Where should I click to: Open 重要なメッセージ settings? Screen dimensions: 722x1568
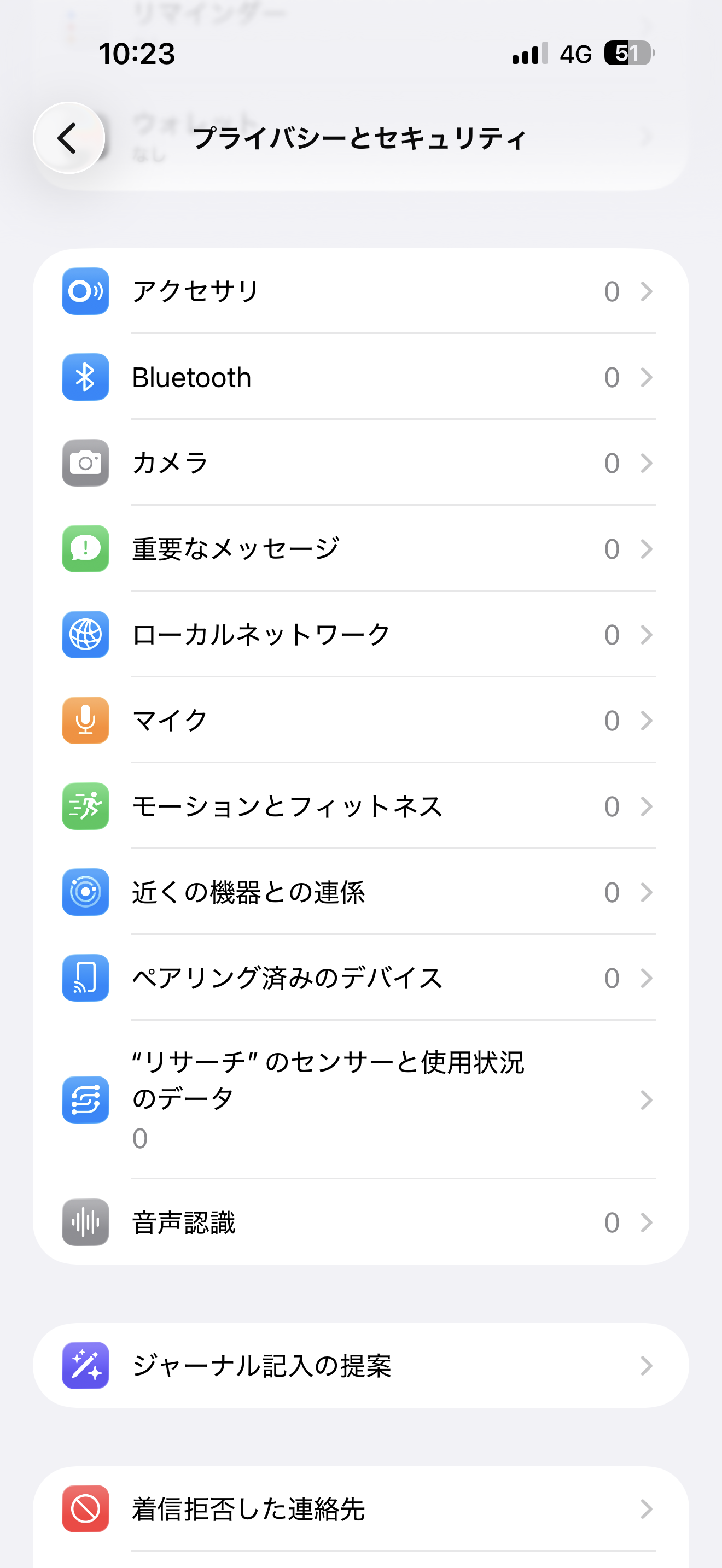pyautogui.click(x=360, y=549)
